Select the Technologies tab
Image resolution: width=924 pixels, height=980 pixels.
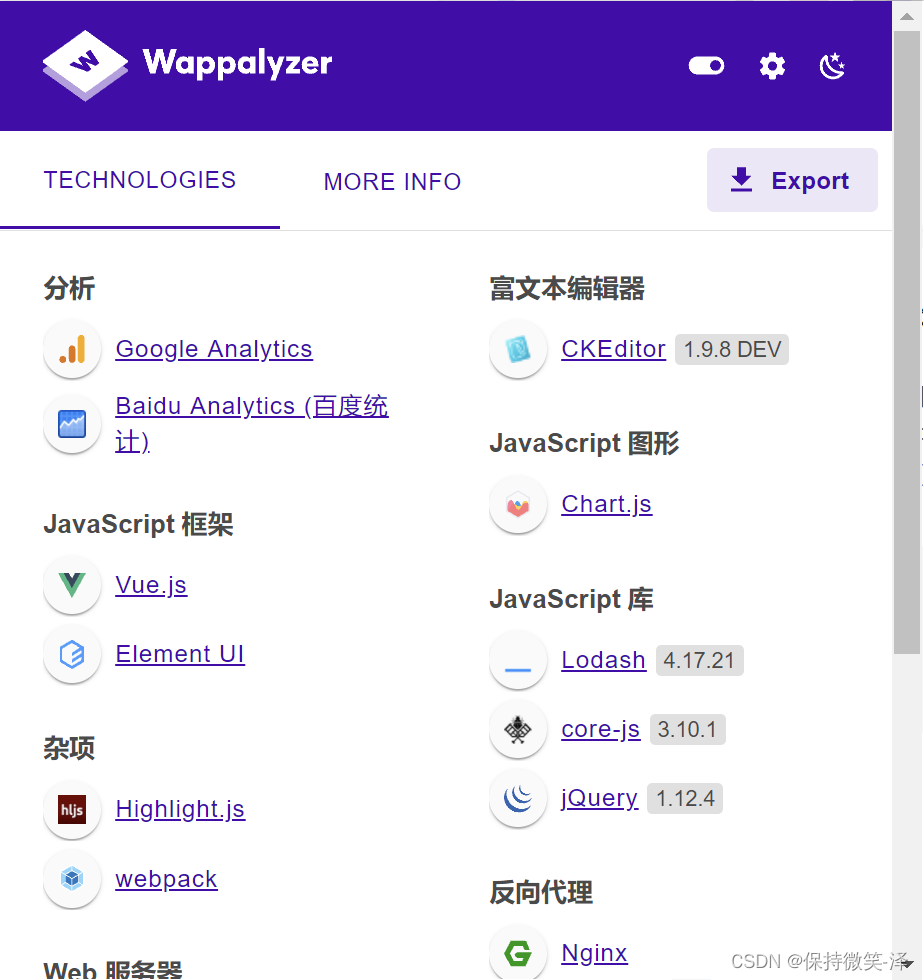(x=139, y=180)
